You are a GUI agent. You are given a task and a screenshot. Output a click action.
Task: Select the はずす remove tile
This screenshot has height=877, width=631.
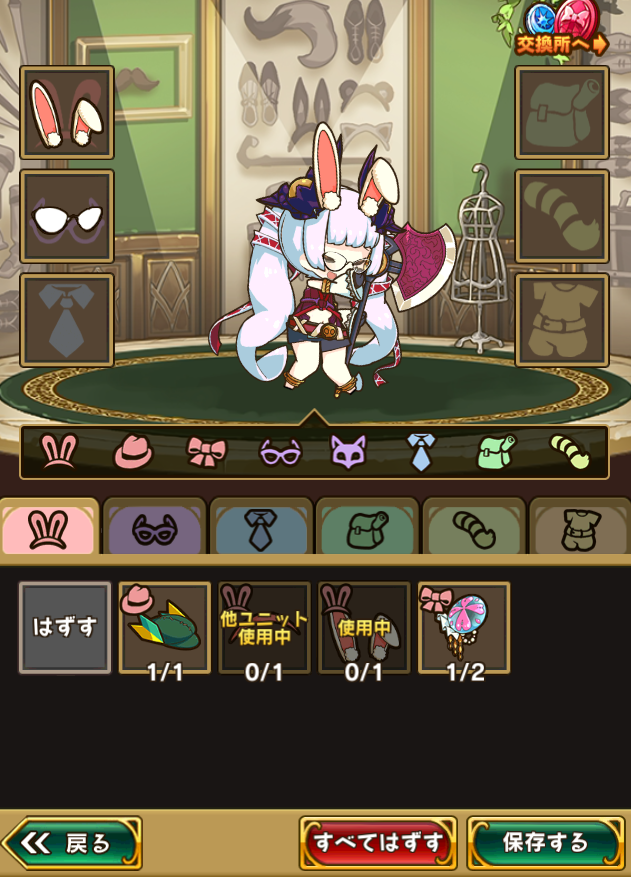pyautogui.click(x=65, y=627)
